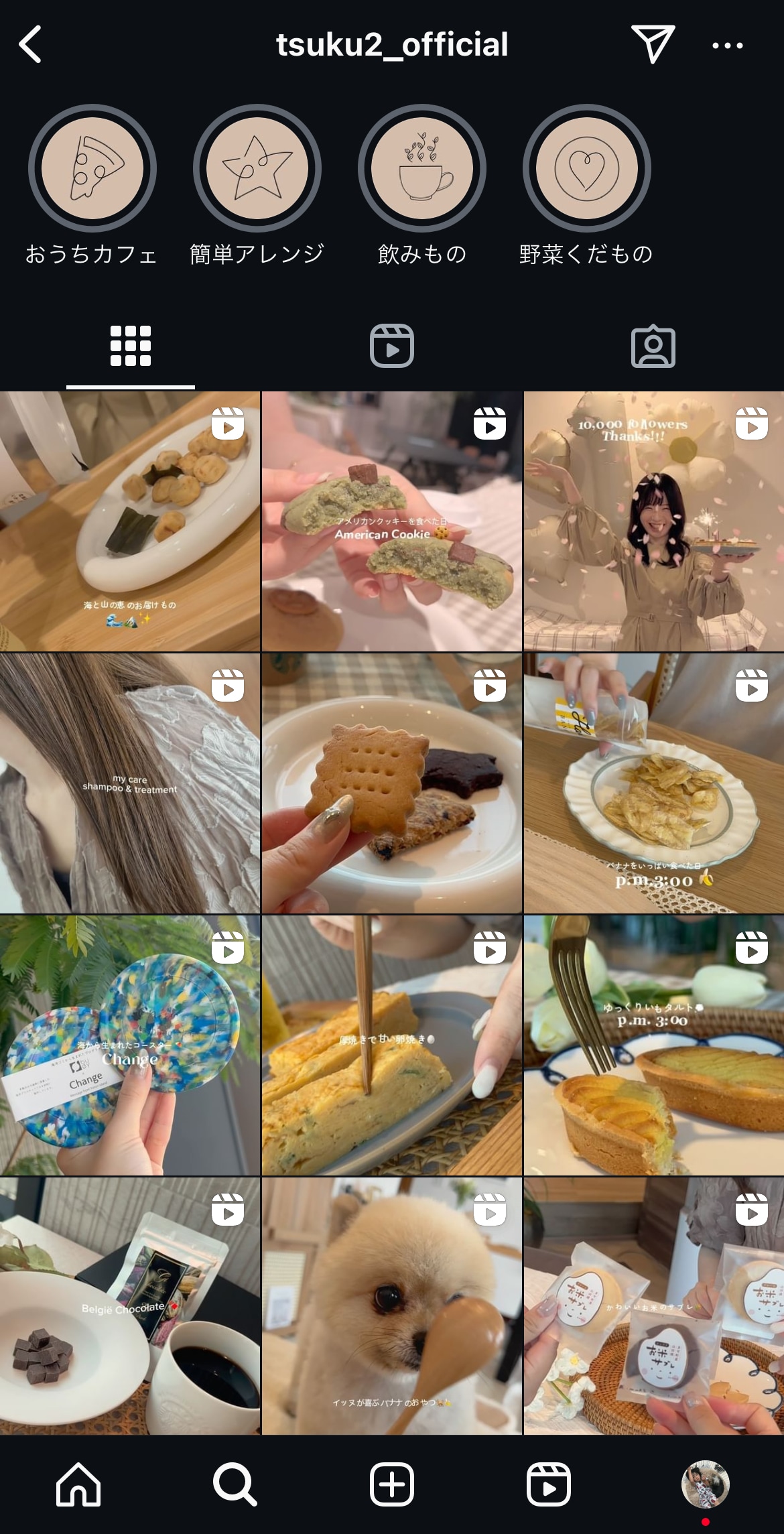The width and height of the screenshot is (784, 1534).
Task: Go back from tsuku2_official profile
Action: point(31,45)
